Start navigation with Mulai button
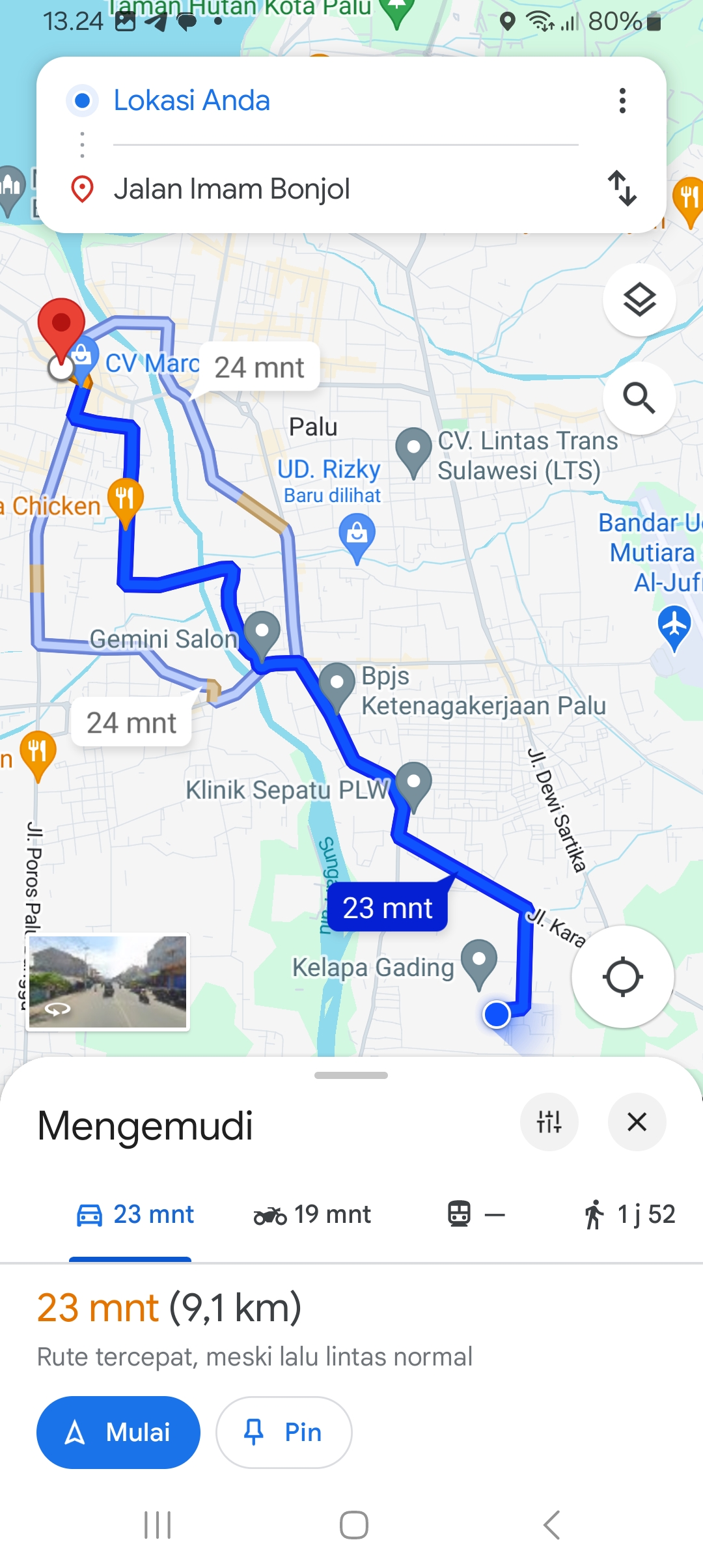The width and height of the screenshot is (703, 1568). pyautogui.click(x=118, y=1433)
